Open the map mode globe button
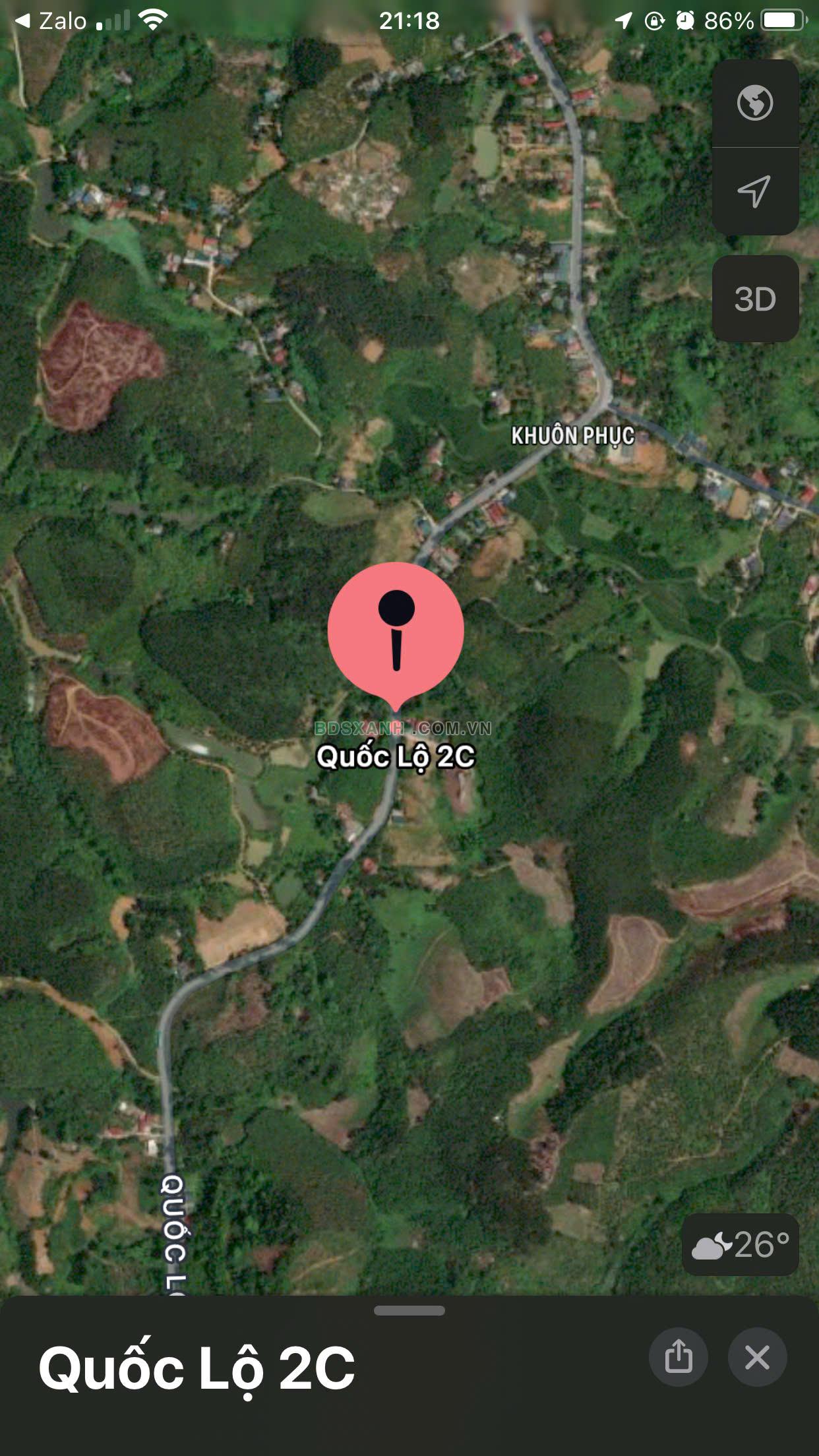This screenshot has height=1456, width=819. pyautogui.click(x=755, y=104)
